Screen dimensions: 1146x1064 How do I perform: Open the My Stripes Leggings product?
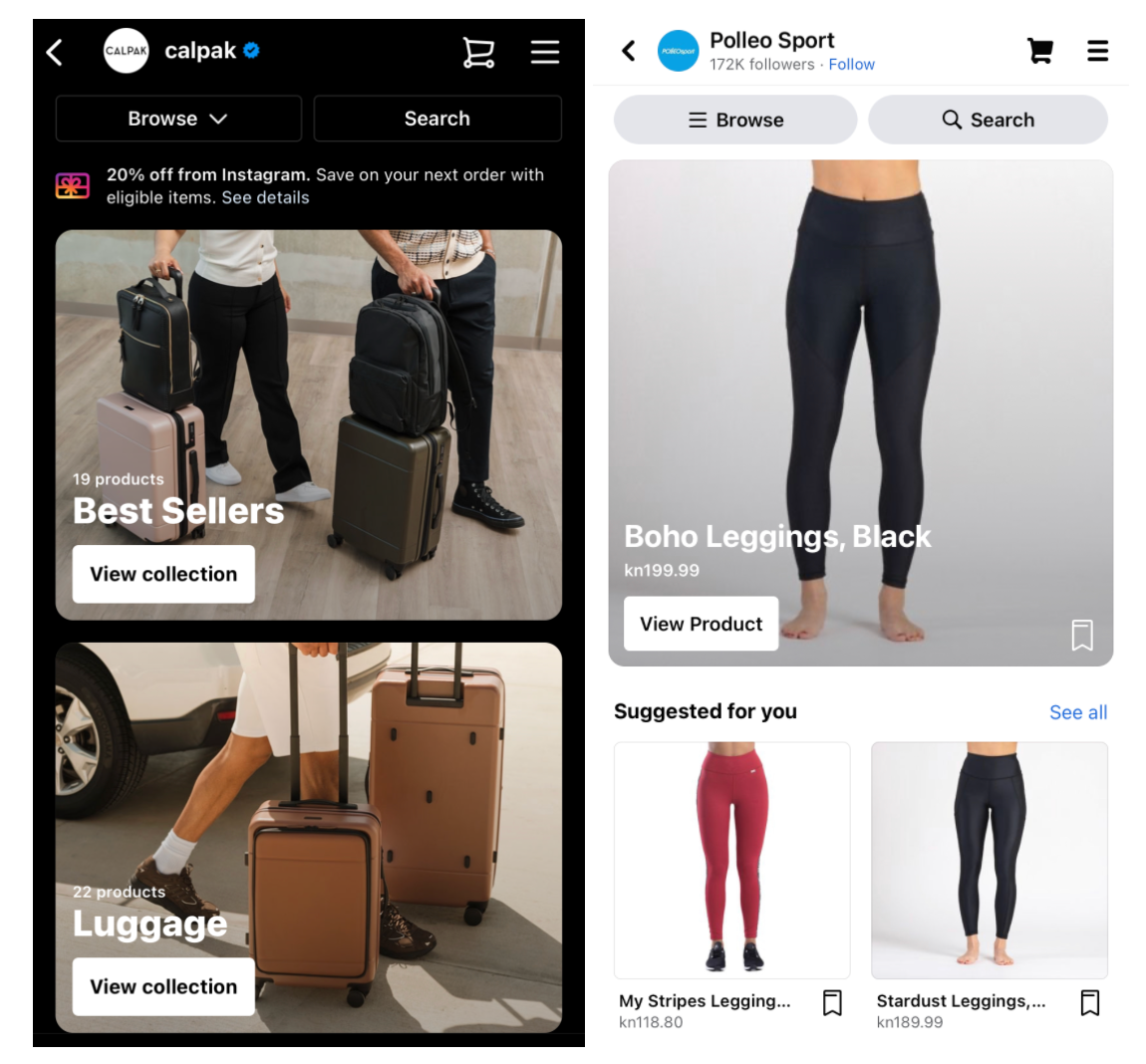(x=731, y=860)
